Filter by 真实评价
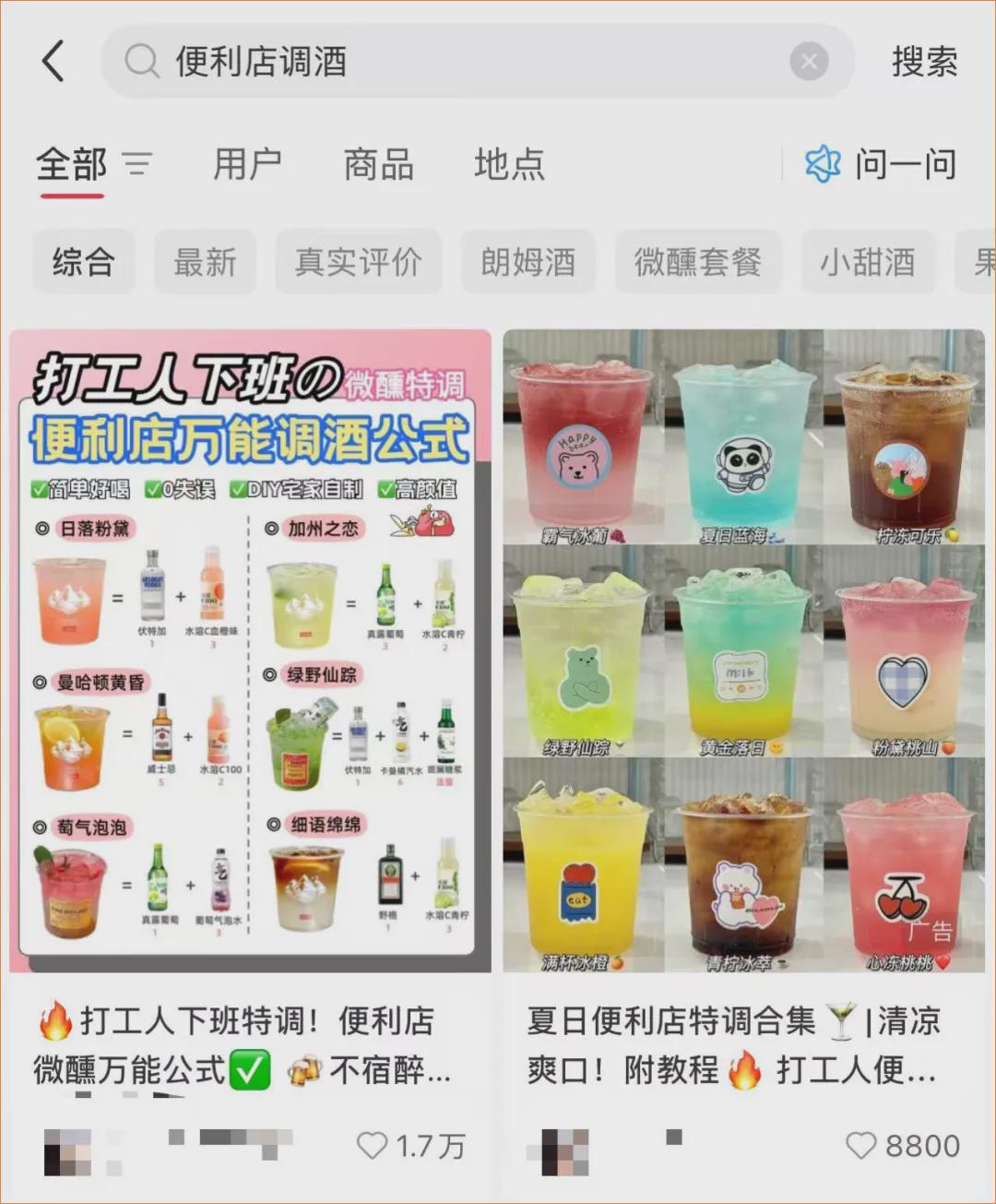 point(358,262)
